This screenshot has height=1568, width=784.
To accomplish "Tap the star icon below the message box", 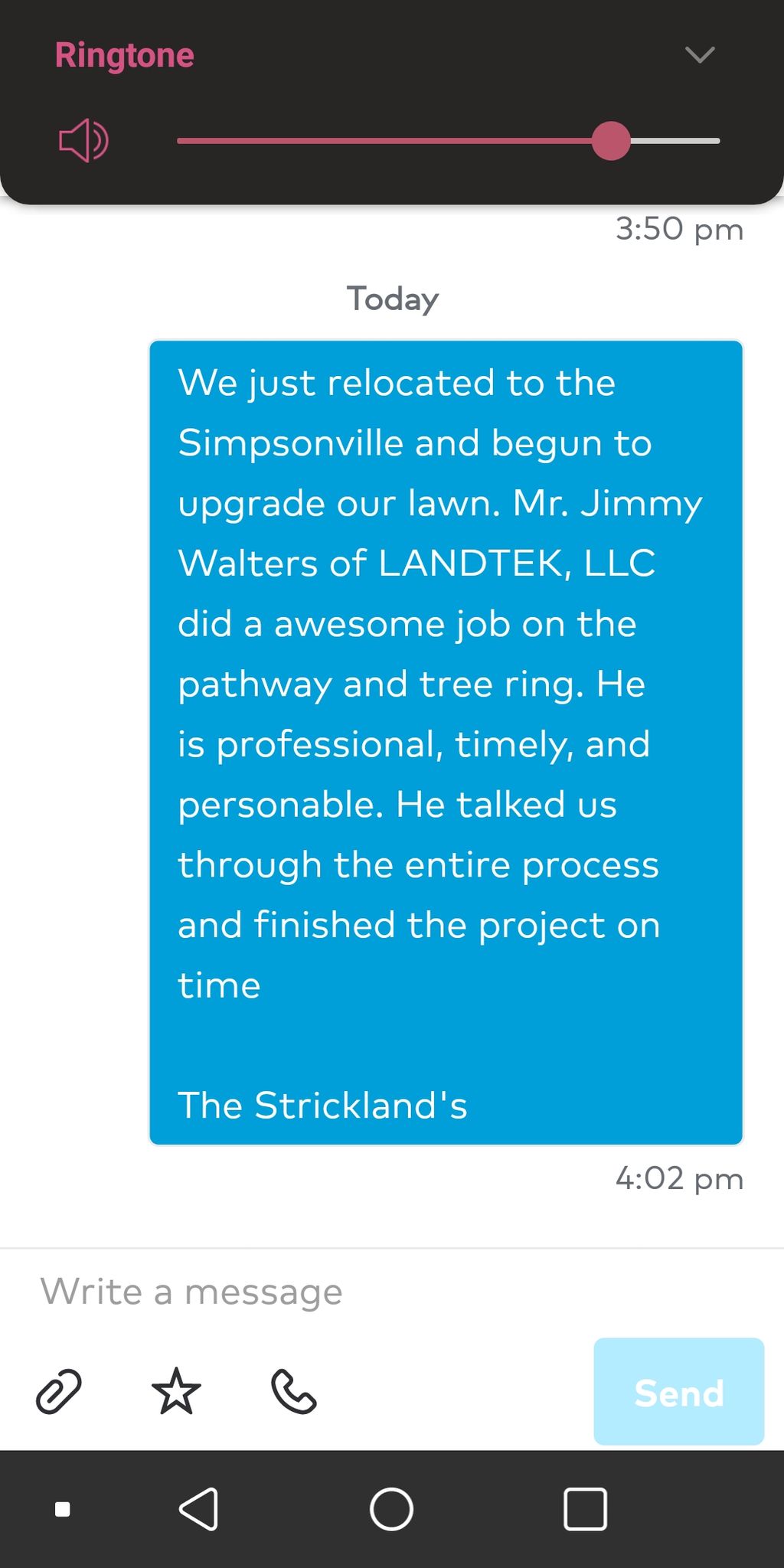I will coord(176,1391).
